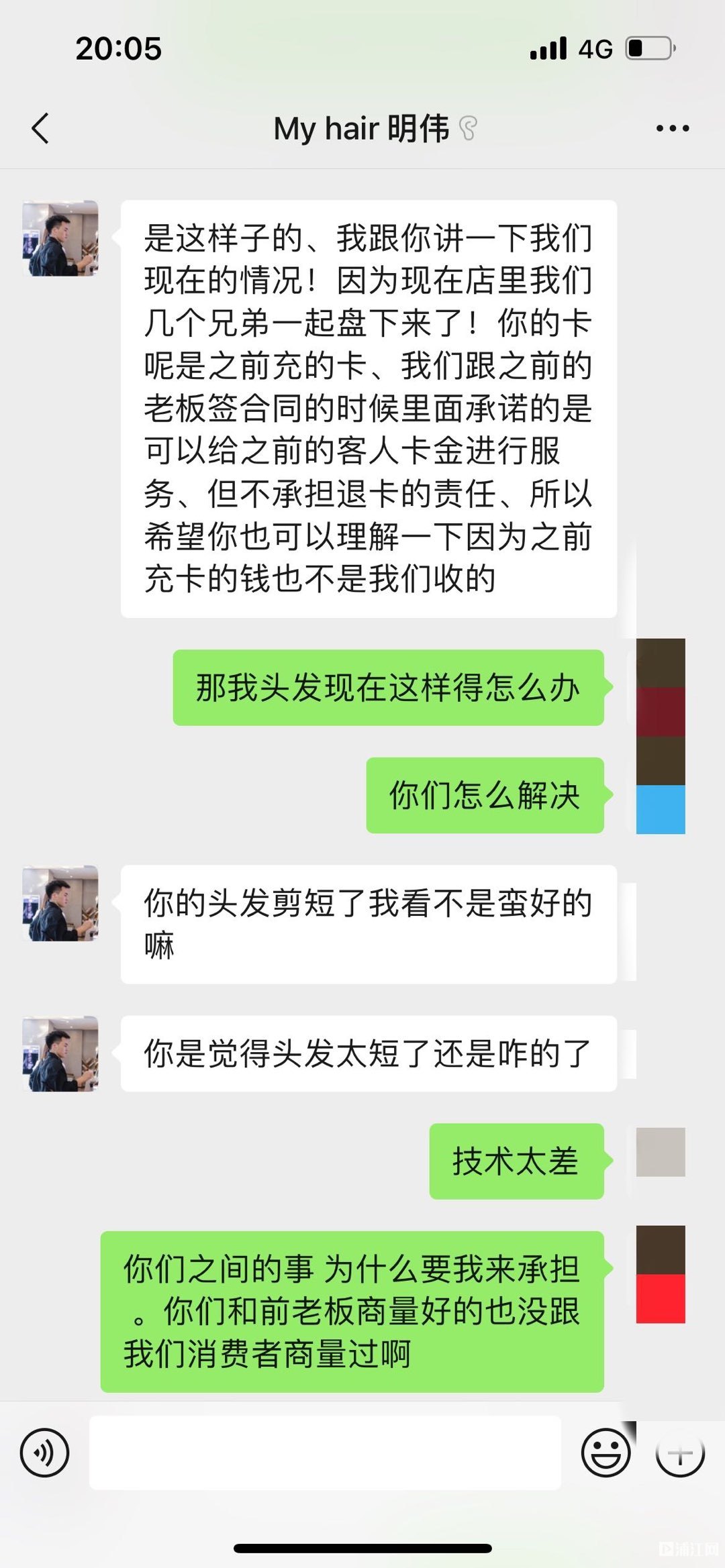Image resolution: width=725 pixels, height=1568 pixels.
Task: Tap the message text field
Action: pyautogui.click(x=325, y=1453)
